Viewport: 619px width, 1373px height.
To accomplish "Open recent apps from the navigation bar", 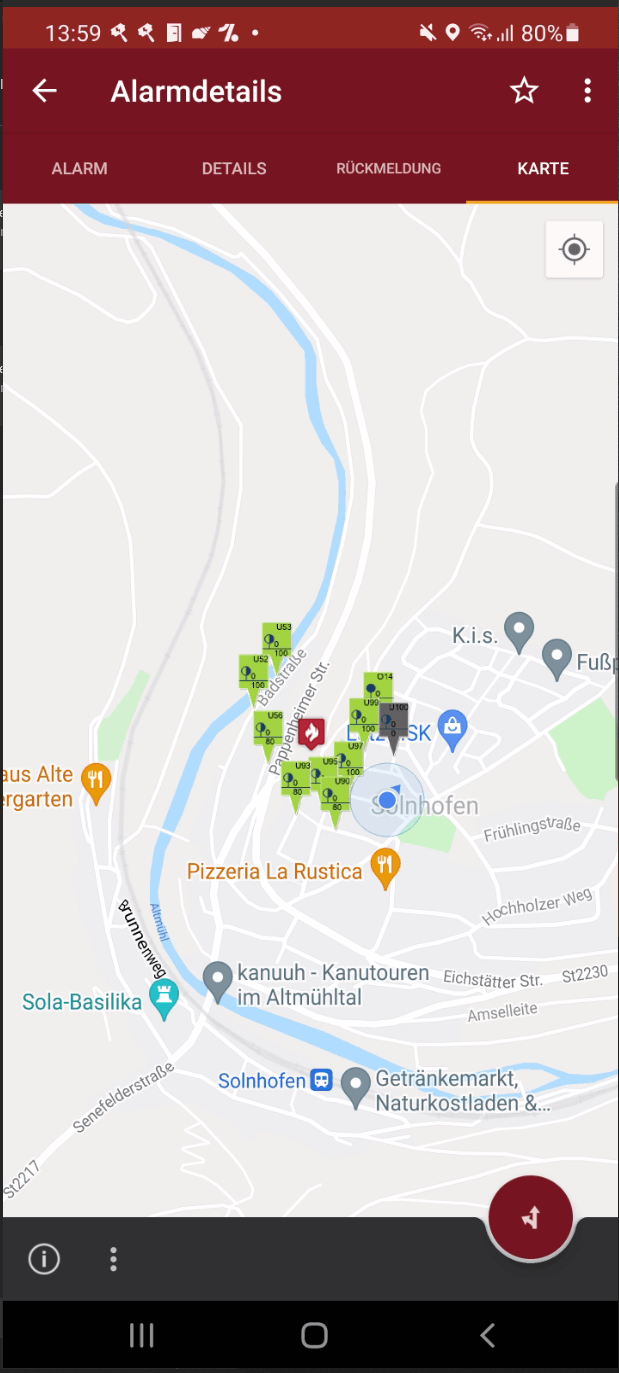I will 142,1335.
